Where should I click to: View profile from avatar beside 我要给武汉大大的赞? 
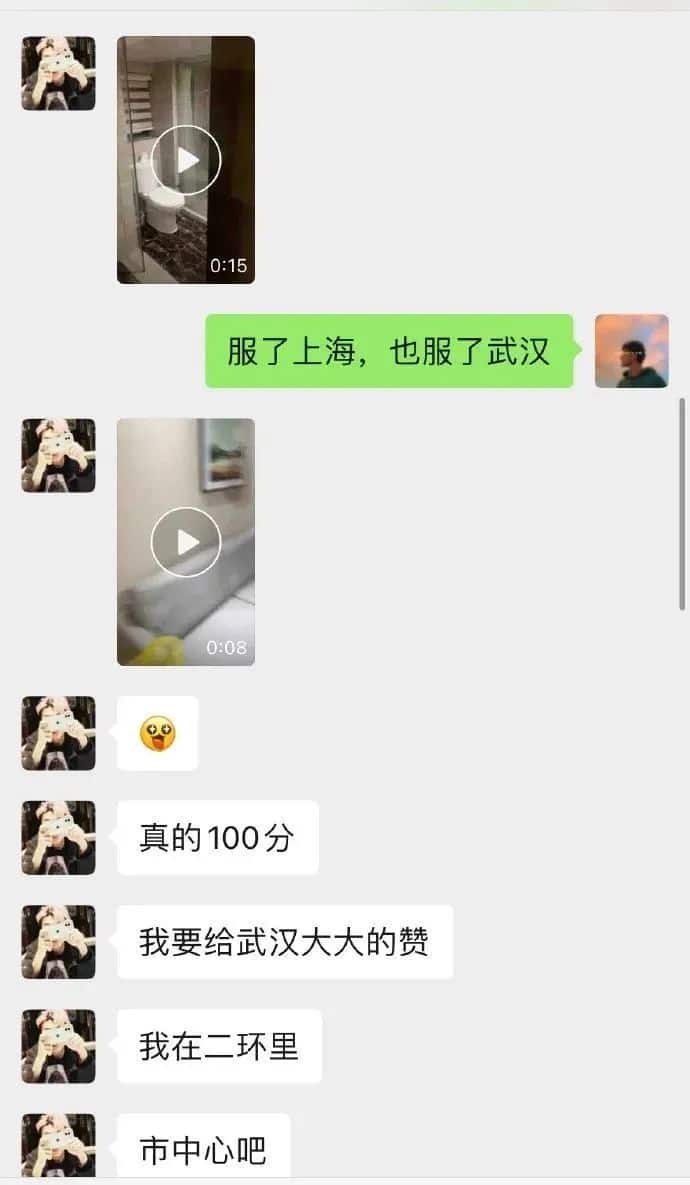(59, 942)
